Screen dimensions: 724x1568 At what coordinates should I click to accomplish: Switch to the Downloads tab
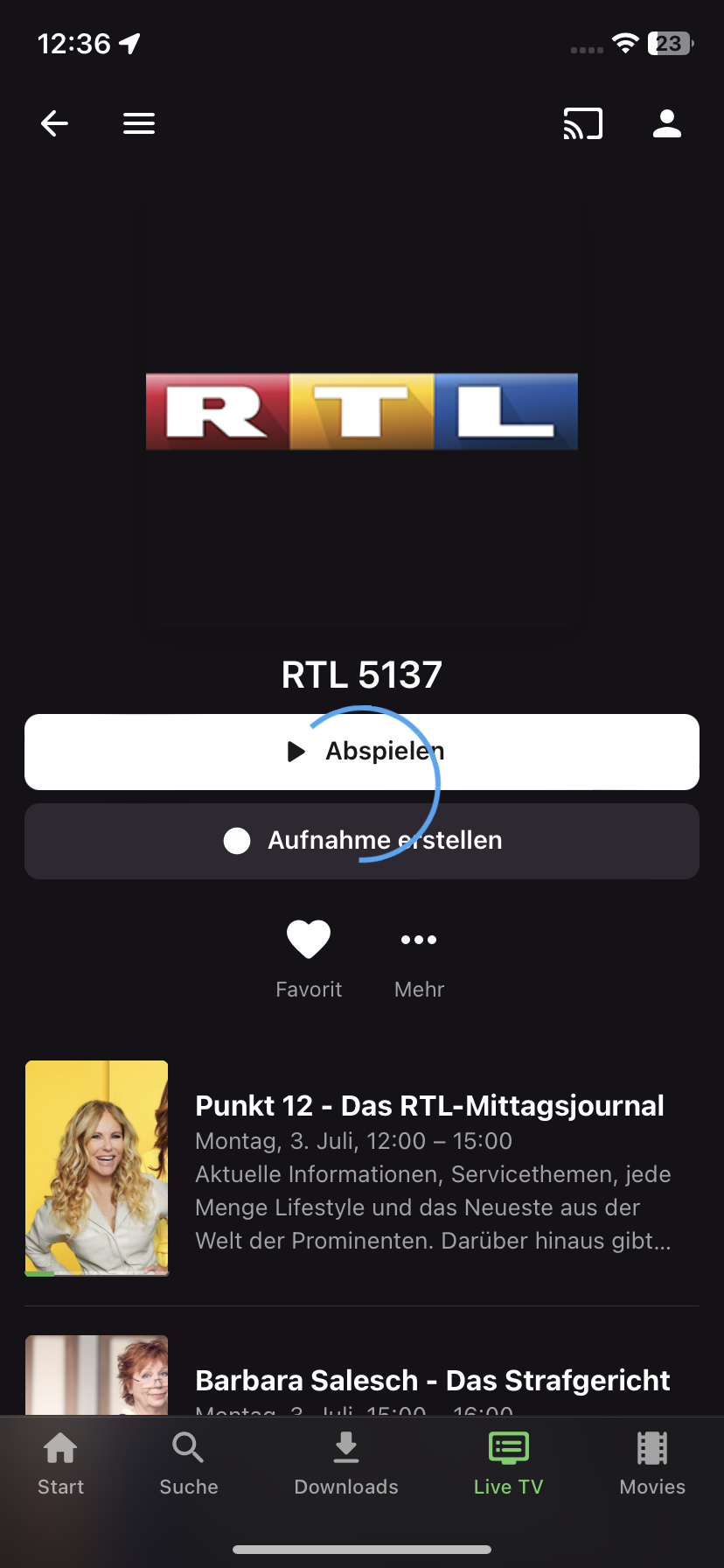pos(346,1463)
